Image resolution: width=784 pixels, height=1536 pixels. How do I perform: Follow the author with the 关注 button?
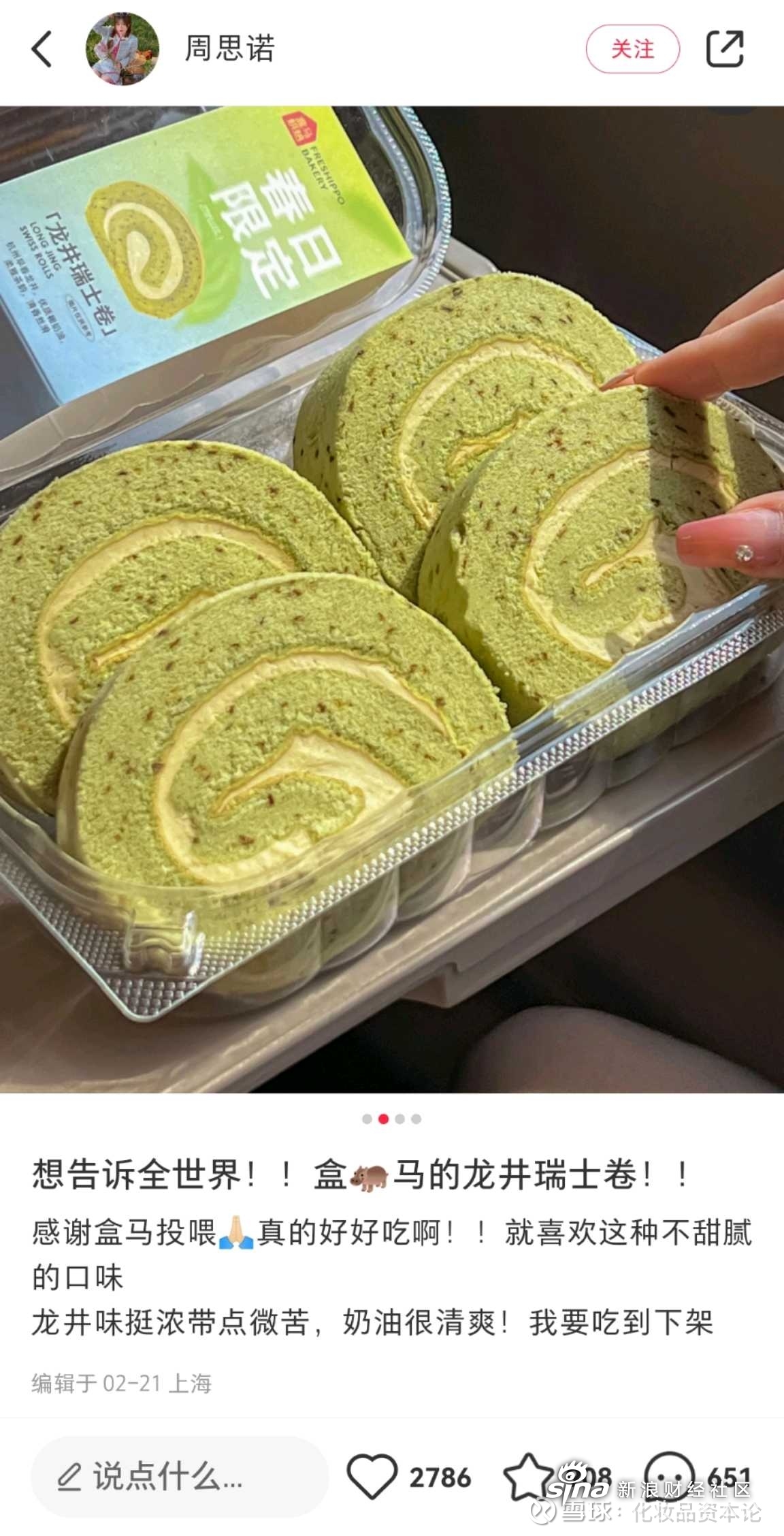point(632,49)
